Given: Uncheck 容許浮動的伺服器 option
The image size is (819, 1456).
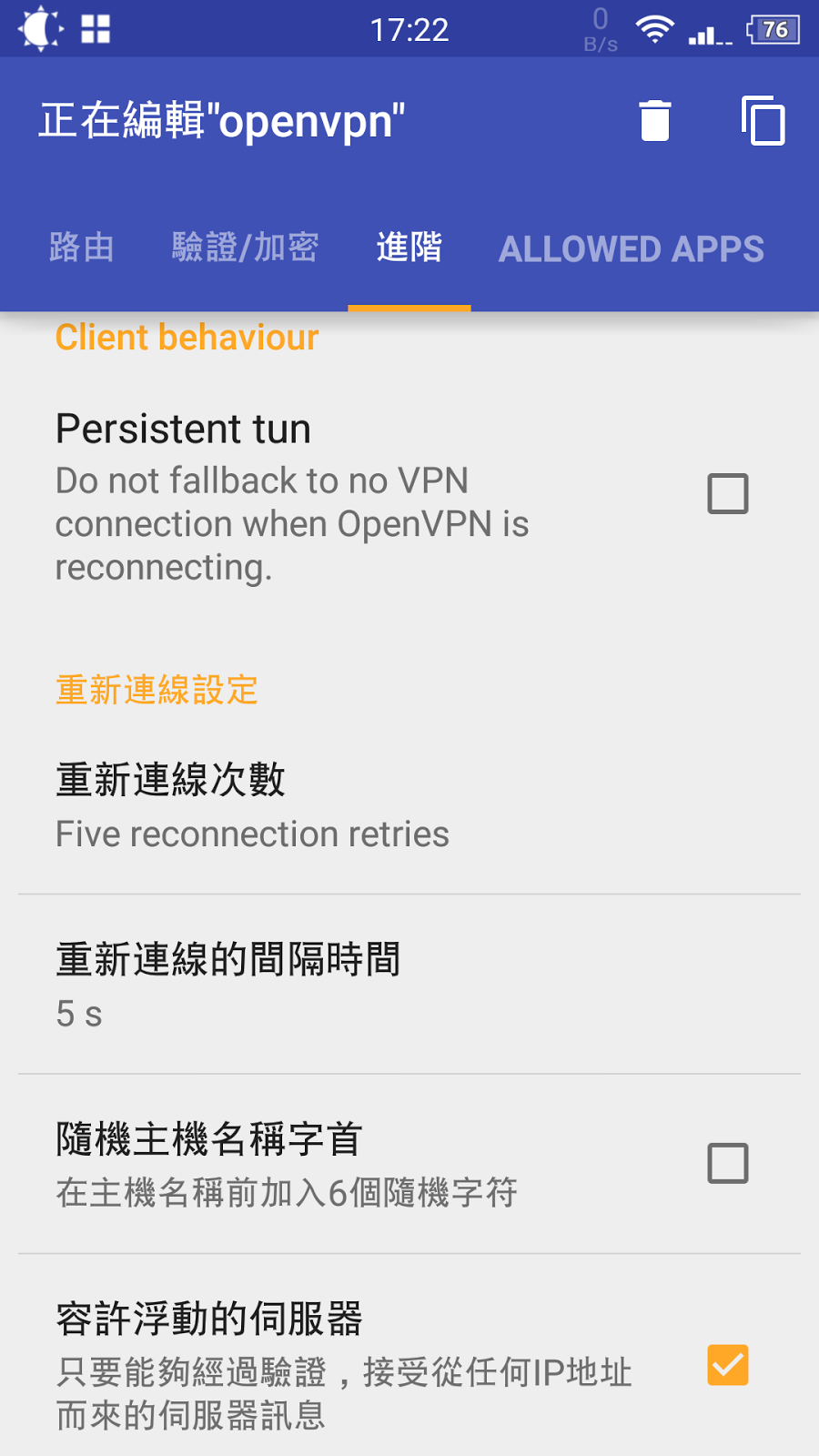Looking at the screenshot, I should (728, 1365).
